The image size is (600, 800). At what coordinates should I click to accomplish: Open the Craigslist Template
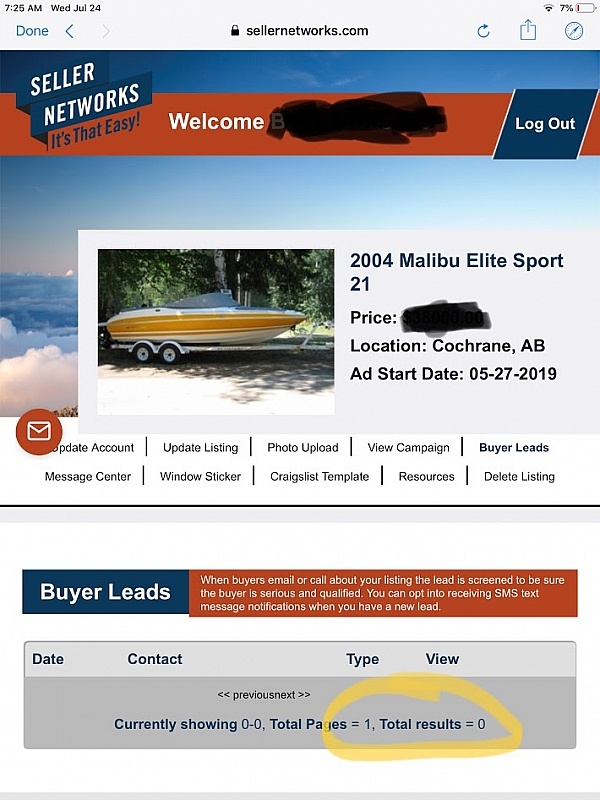[x=319, y=477]
